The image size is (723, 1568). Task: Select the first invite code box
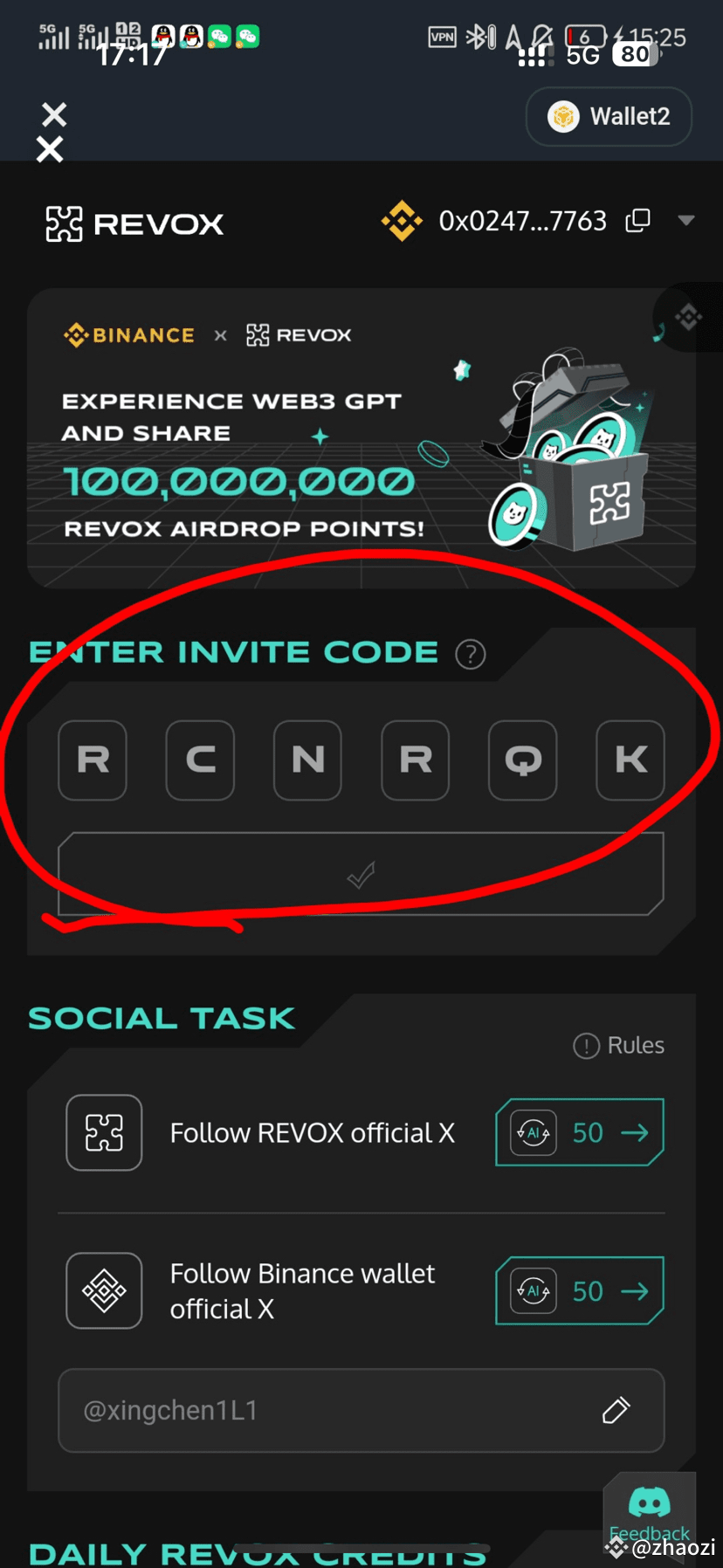pyautogui.click(x=93, y=760)
